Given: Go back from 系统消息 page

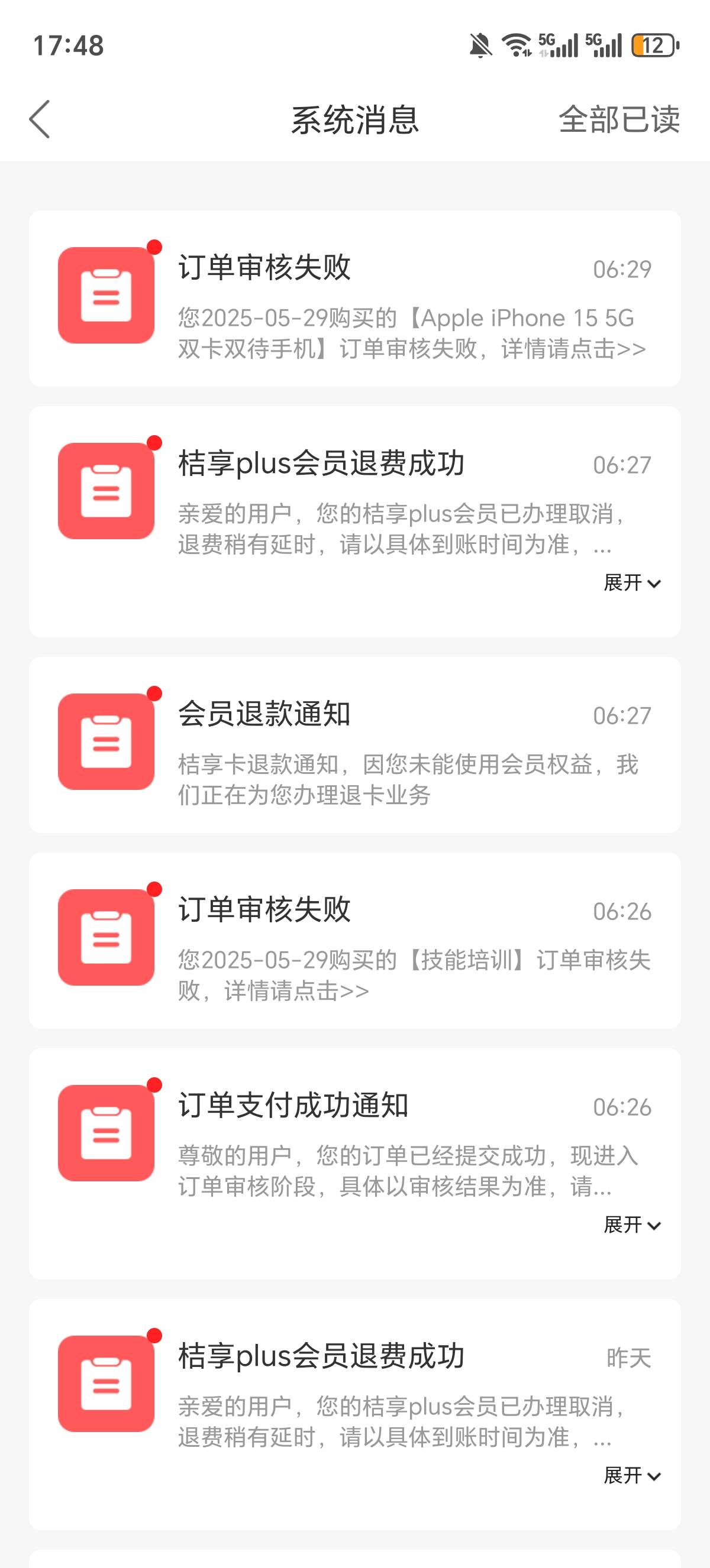Looking at the screenshot, I should (40, 119).
